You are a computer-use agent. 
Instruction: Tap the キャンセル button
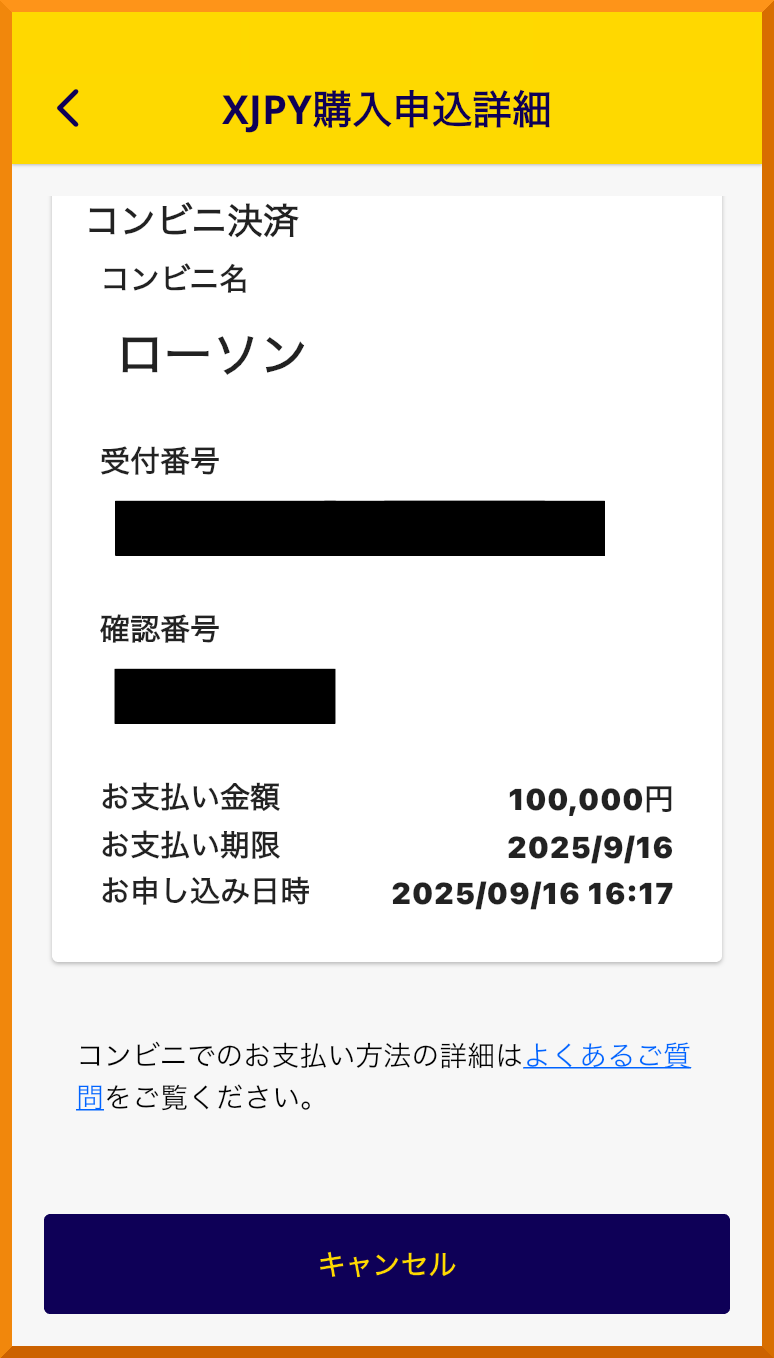[387, 1264]
